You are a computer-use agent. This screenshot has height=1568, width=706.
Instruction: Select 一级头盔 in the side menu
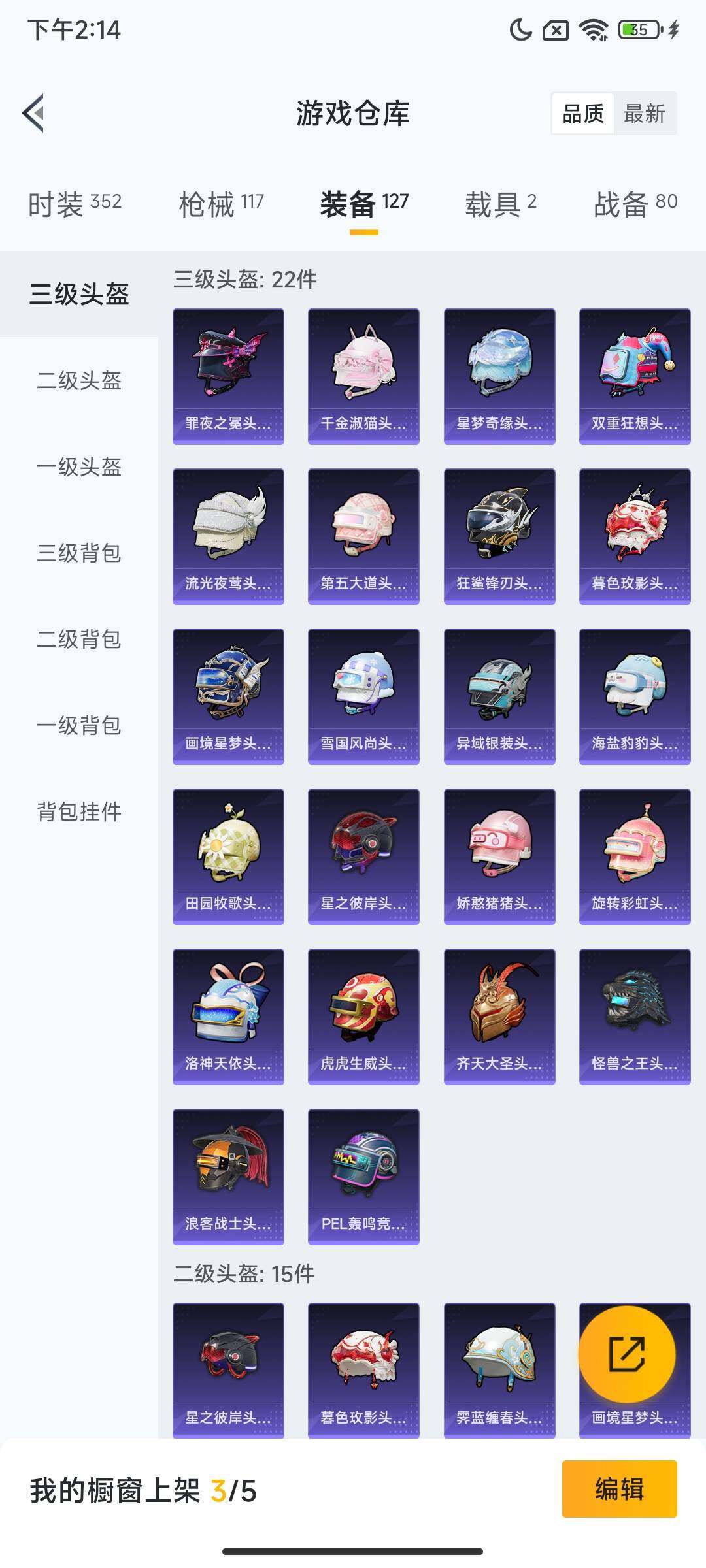coord(79,466)
